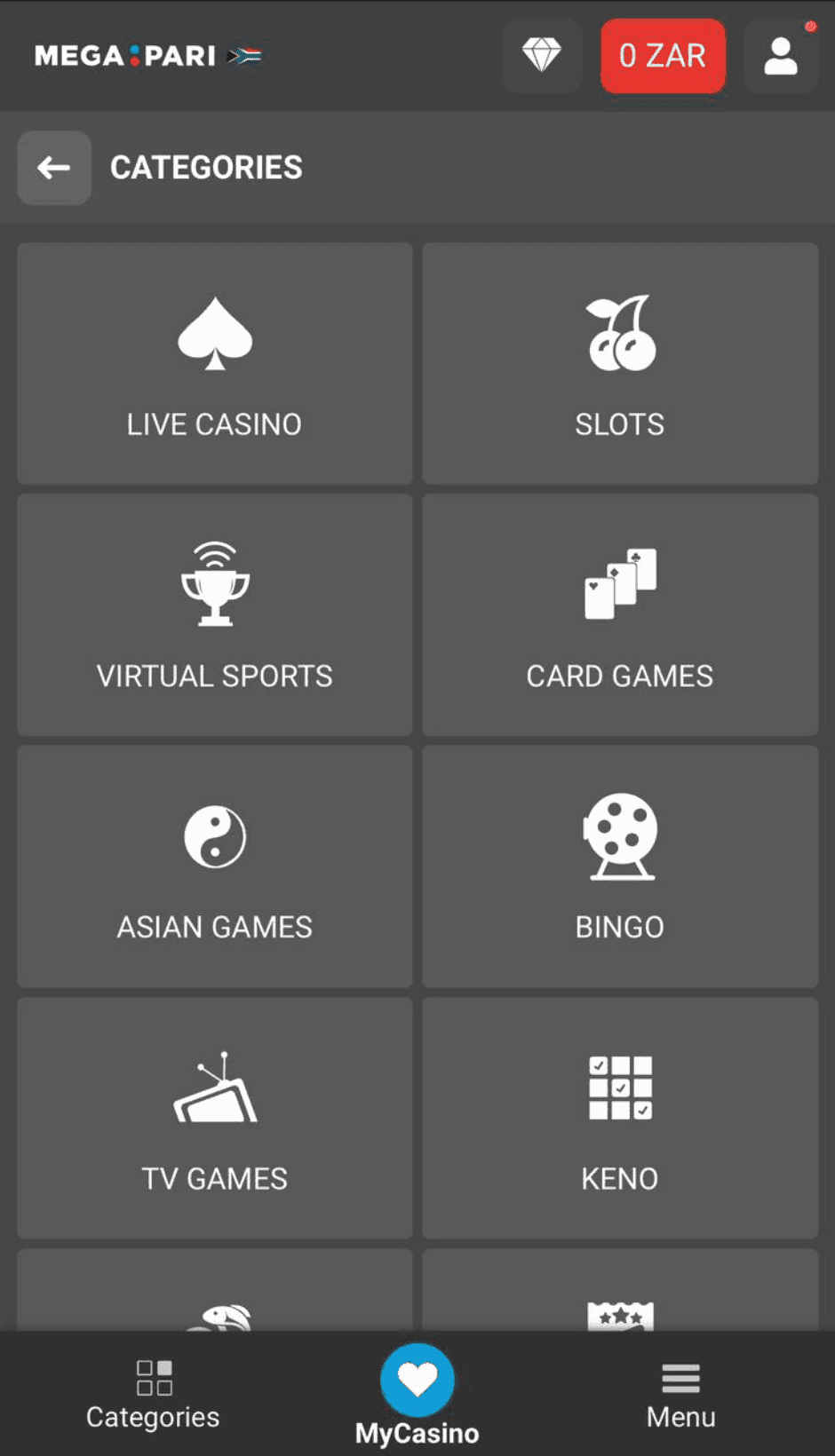Open TV Games via the television icon

214,1089
